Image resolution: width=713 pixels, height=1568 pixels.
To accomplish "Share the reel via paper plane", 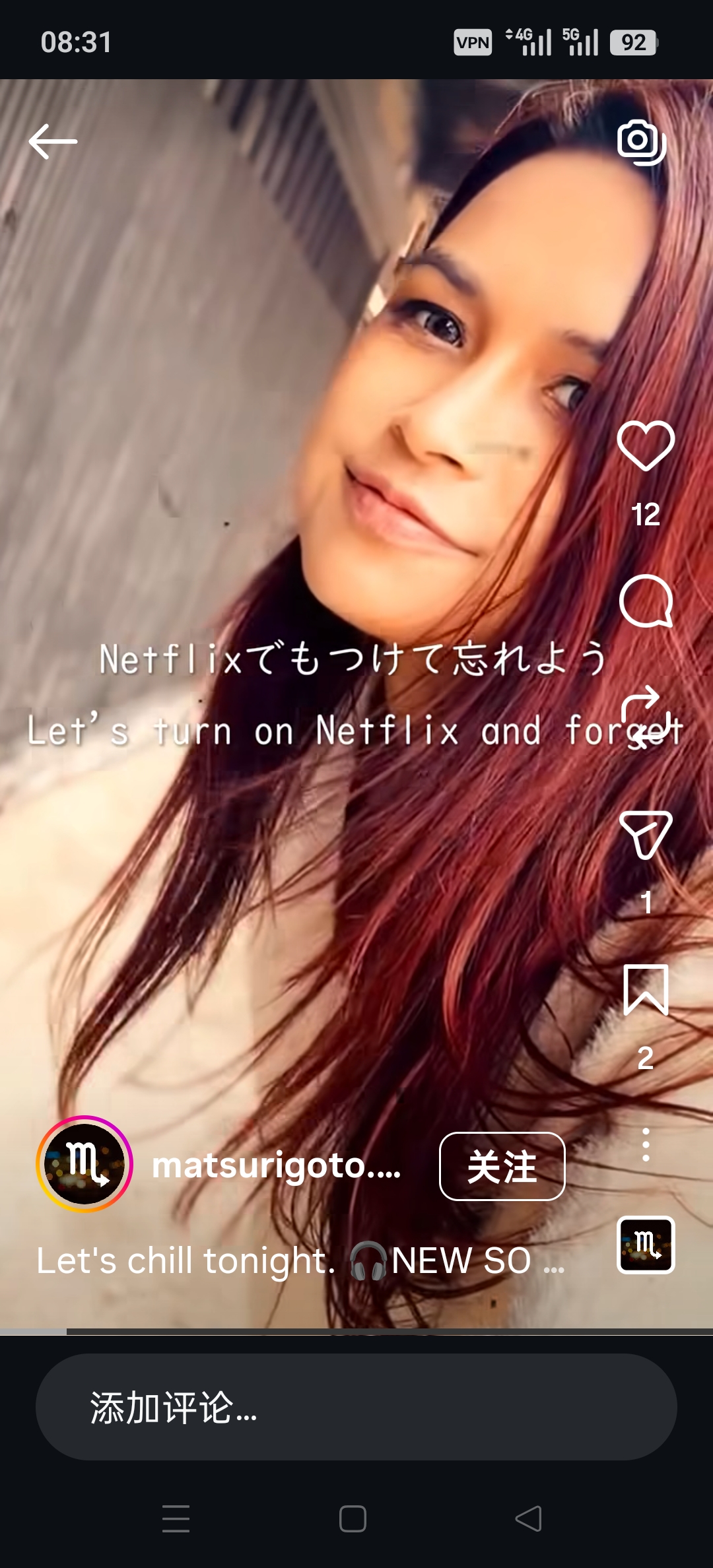I will click(x=646, y=835).
